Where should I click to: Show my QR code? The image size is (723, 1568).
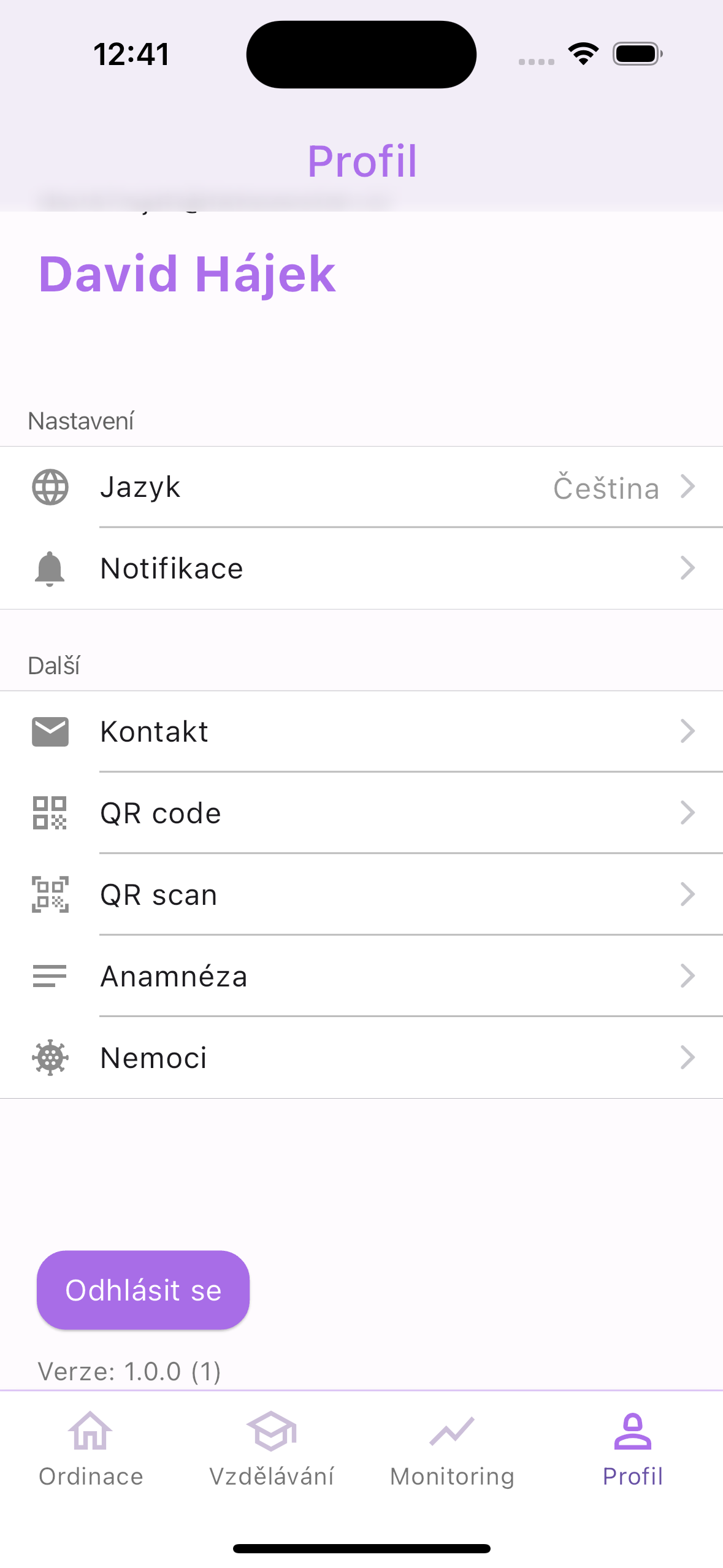(361, 813)
